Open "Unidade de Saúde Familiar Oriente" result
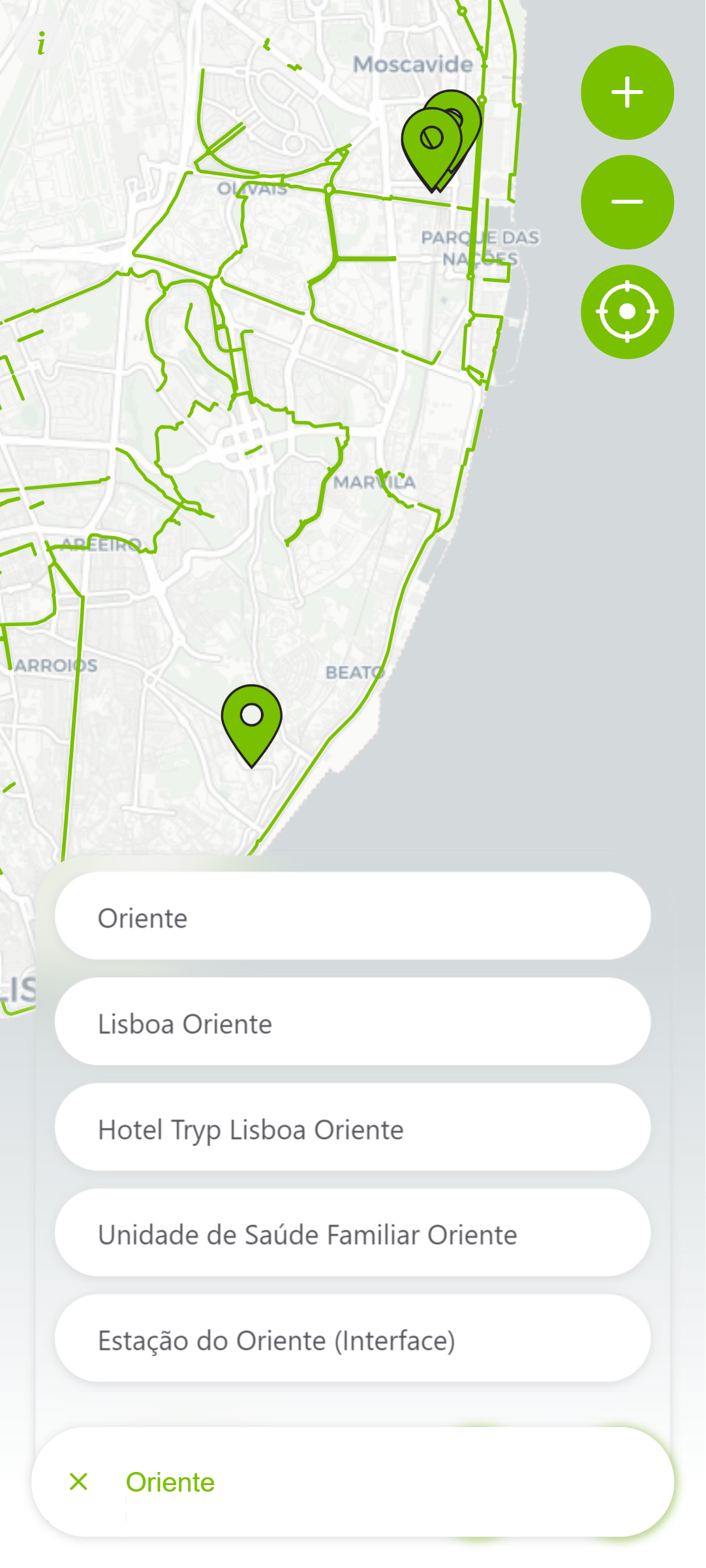The image size is (706, 1568). tap(352, 1232)
